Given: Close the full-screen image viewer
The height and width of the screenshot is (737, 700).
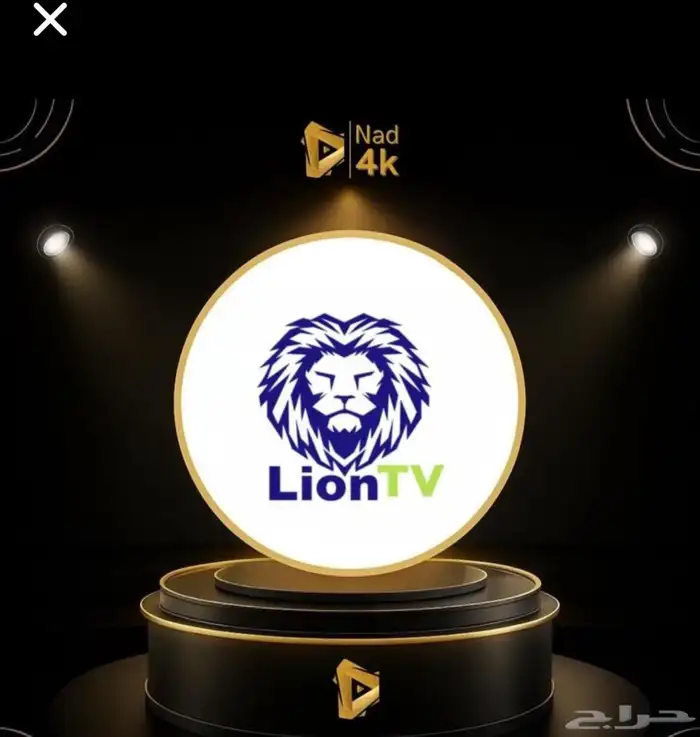Looking at the screenshot, I should point(50,20).
